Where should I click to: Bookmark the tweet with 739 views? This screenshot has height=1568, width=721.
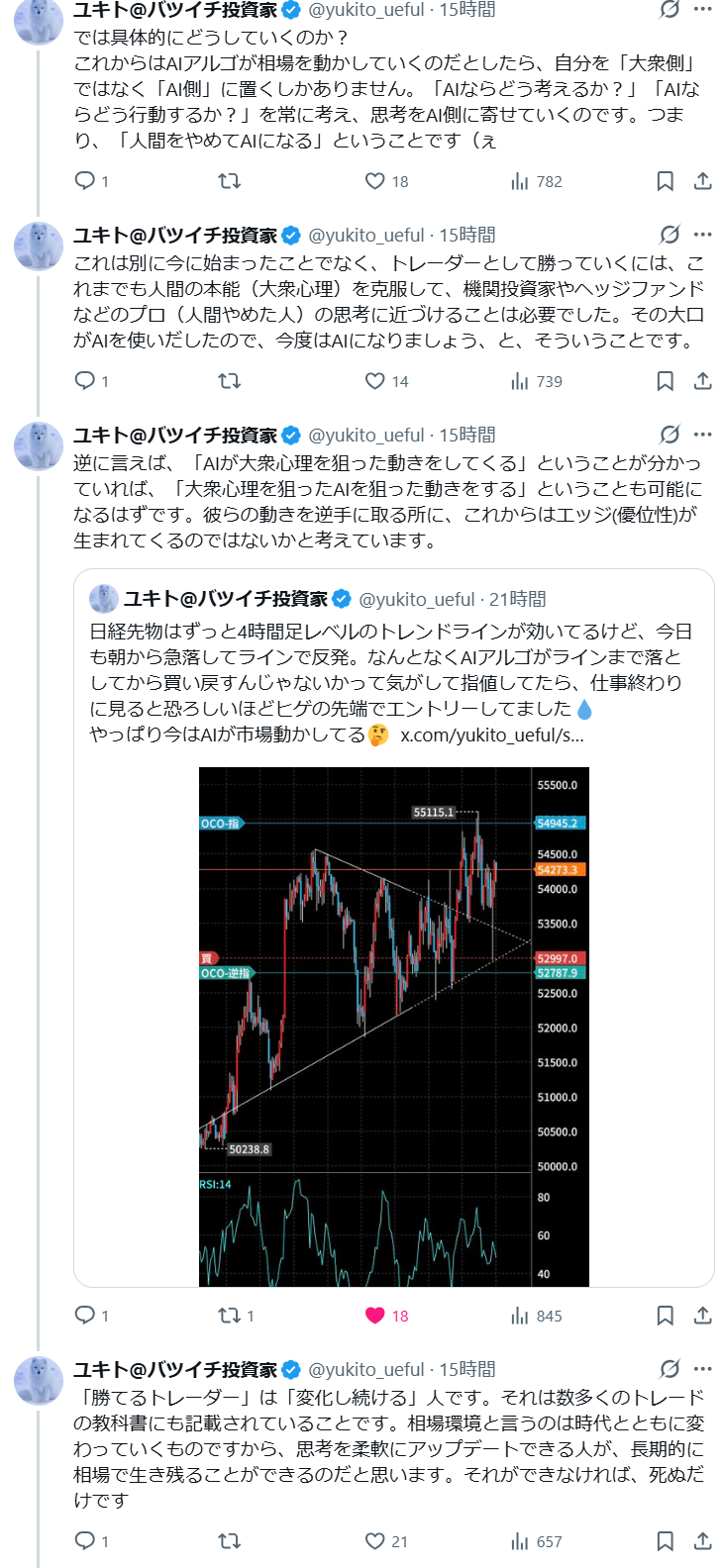(666, 381)
